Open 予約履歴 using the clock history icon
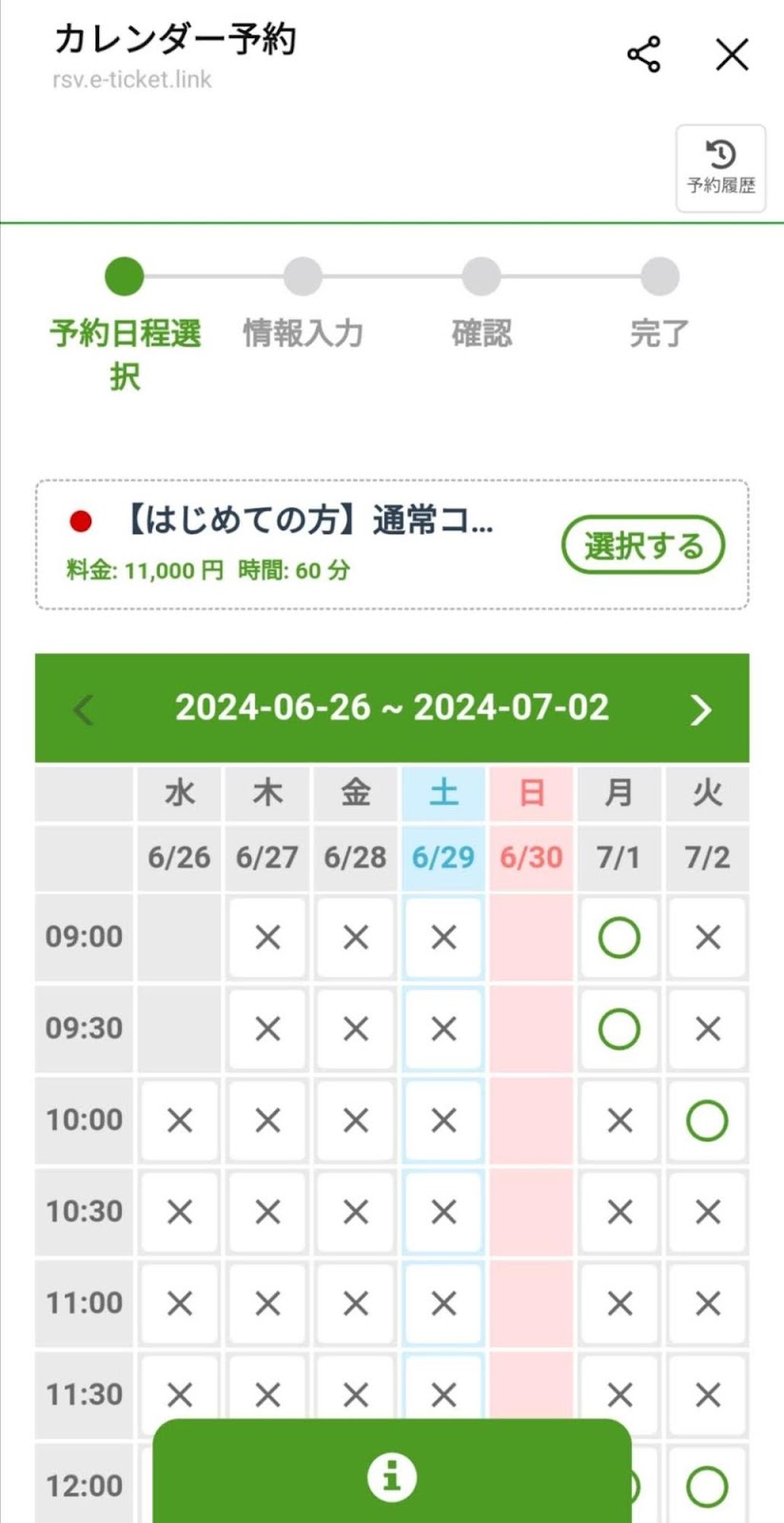784x1523 pixels. pyautogui.click(x=720, y=168)
